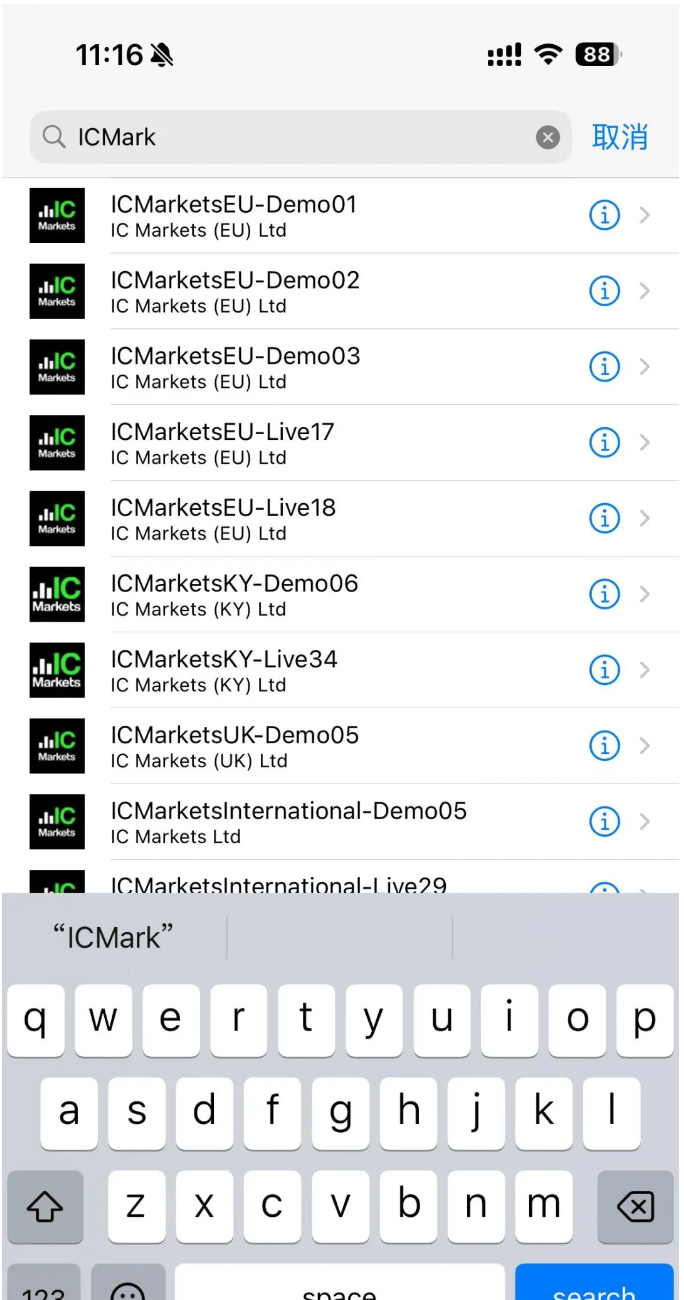Toggle the keyboard shift key

(x=45, y=1206)
